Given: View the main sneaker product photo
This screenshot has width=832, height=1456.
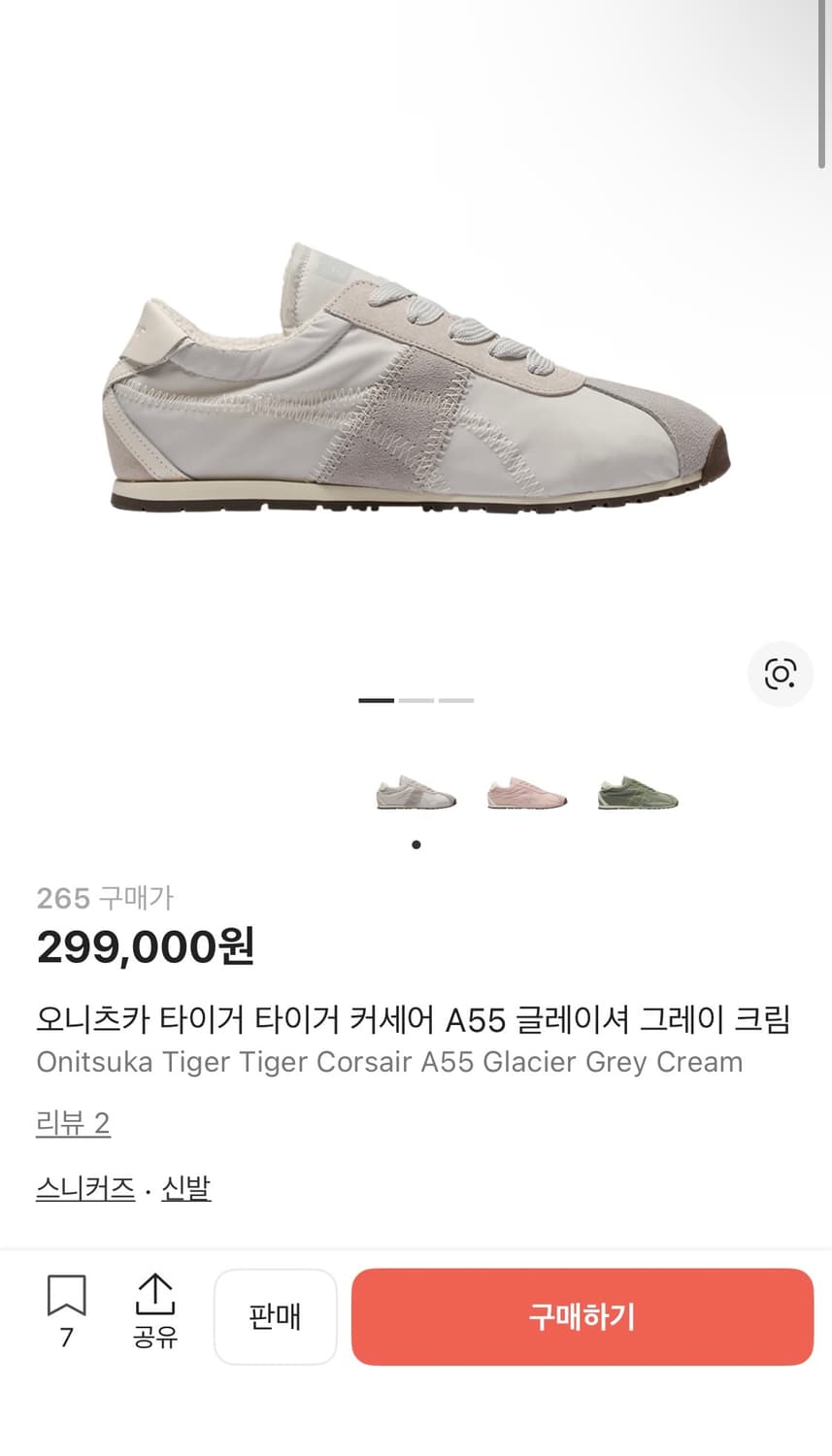Looking at the screenshot, I should pos(416,388).
